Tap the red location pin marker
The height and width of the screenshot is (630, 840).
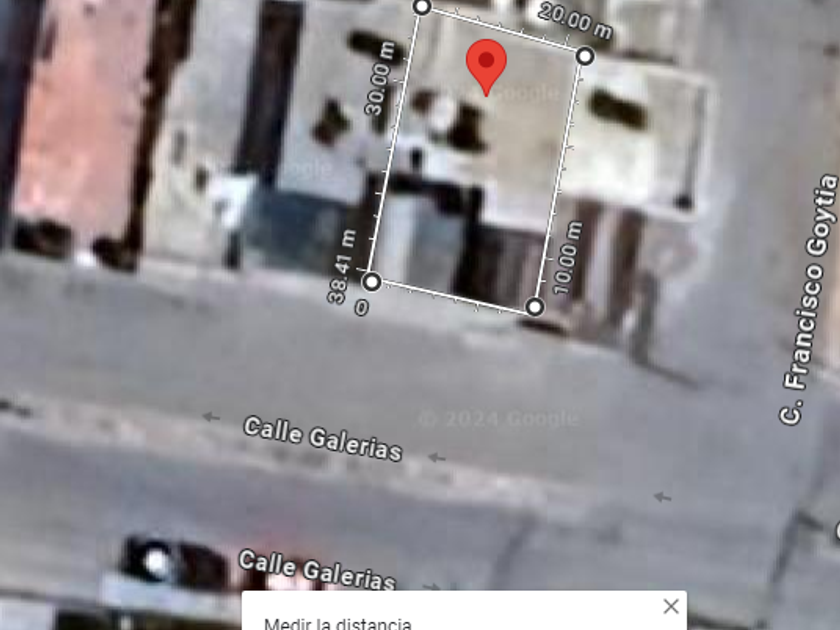487,66
